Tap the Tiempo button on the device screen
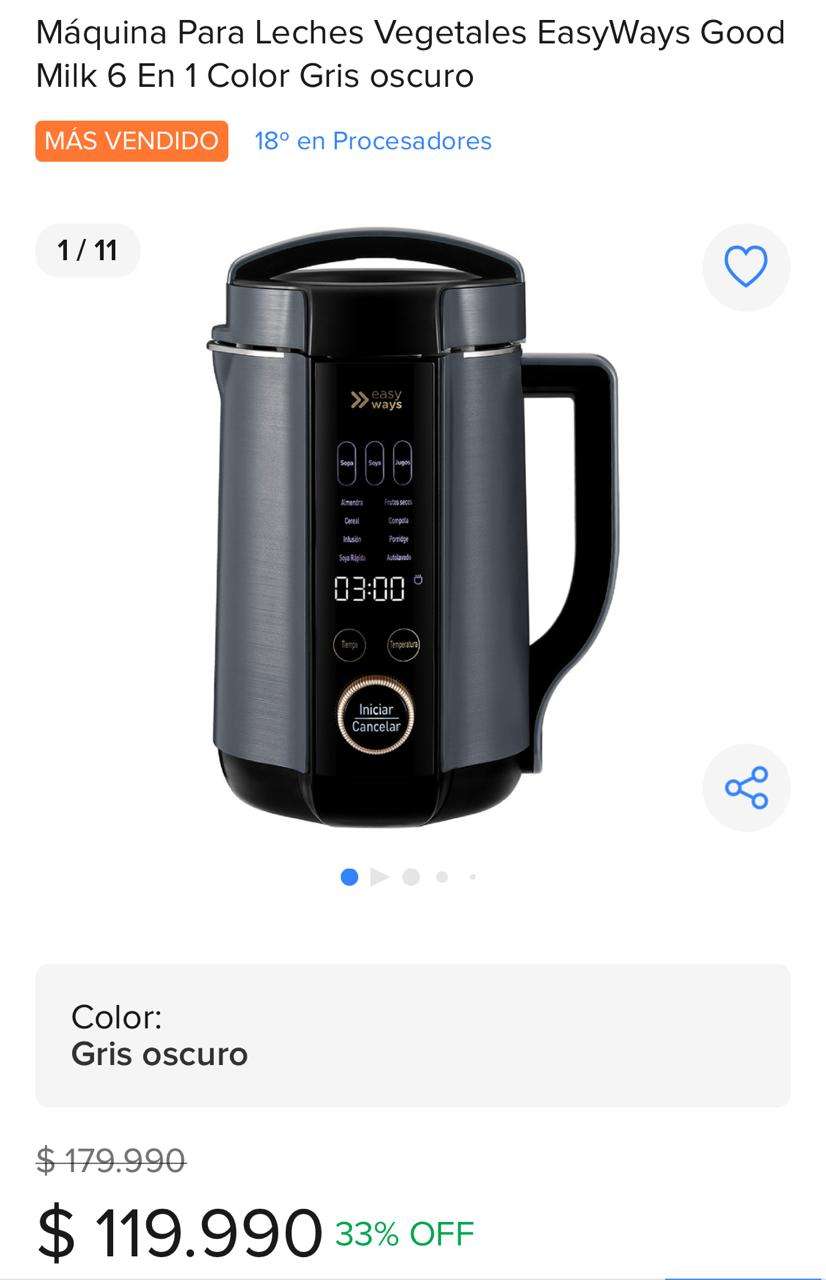 point(351,644)
